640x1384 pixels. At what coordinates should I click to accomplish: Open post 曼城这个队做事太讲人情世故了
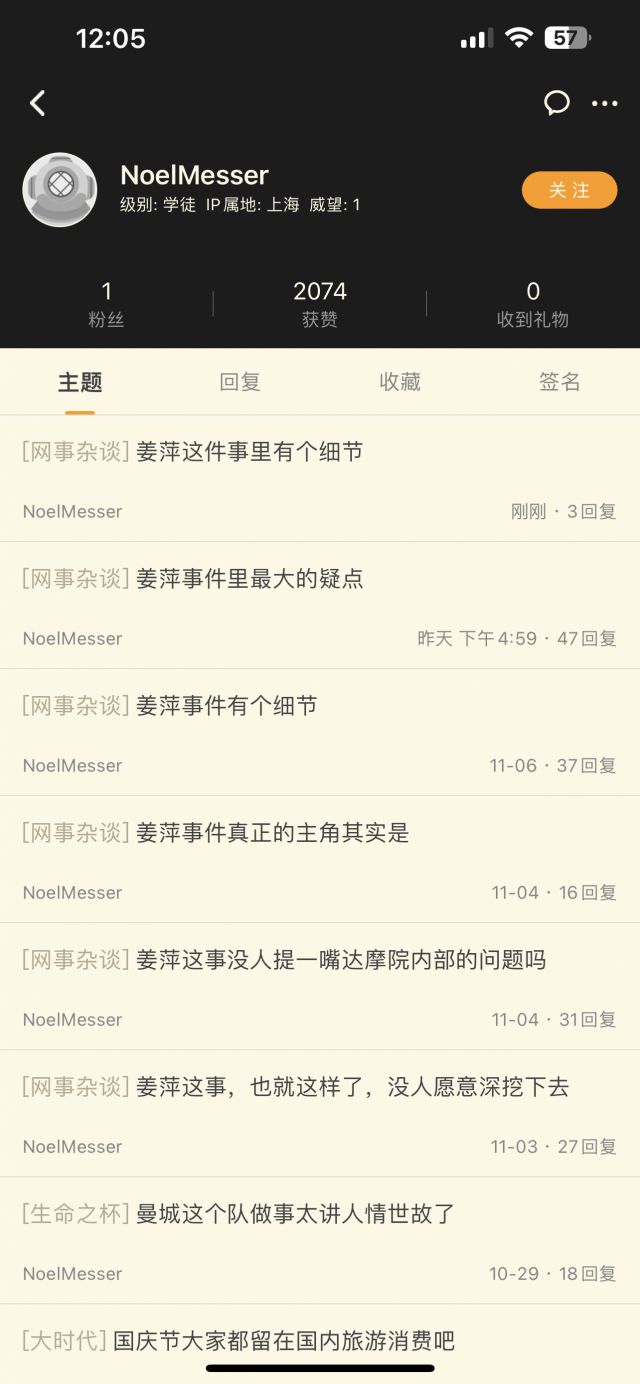295,1214
